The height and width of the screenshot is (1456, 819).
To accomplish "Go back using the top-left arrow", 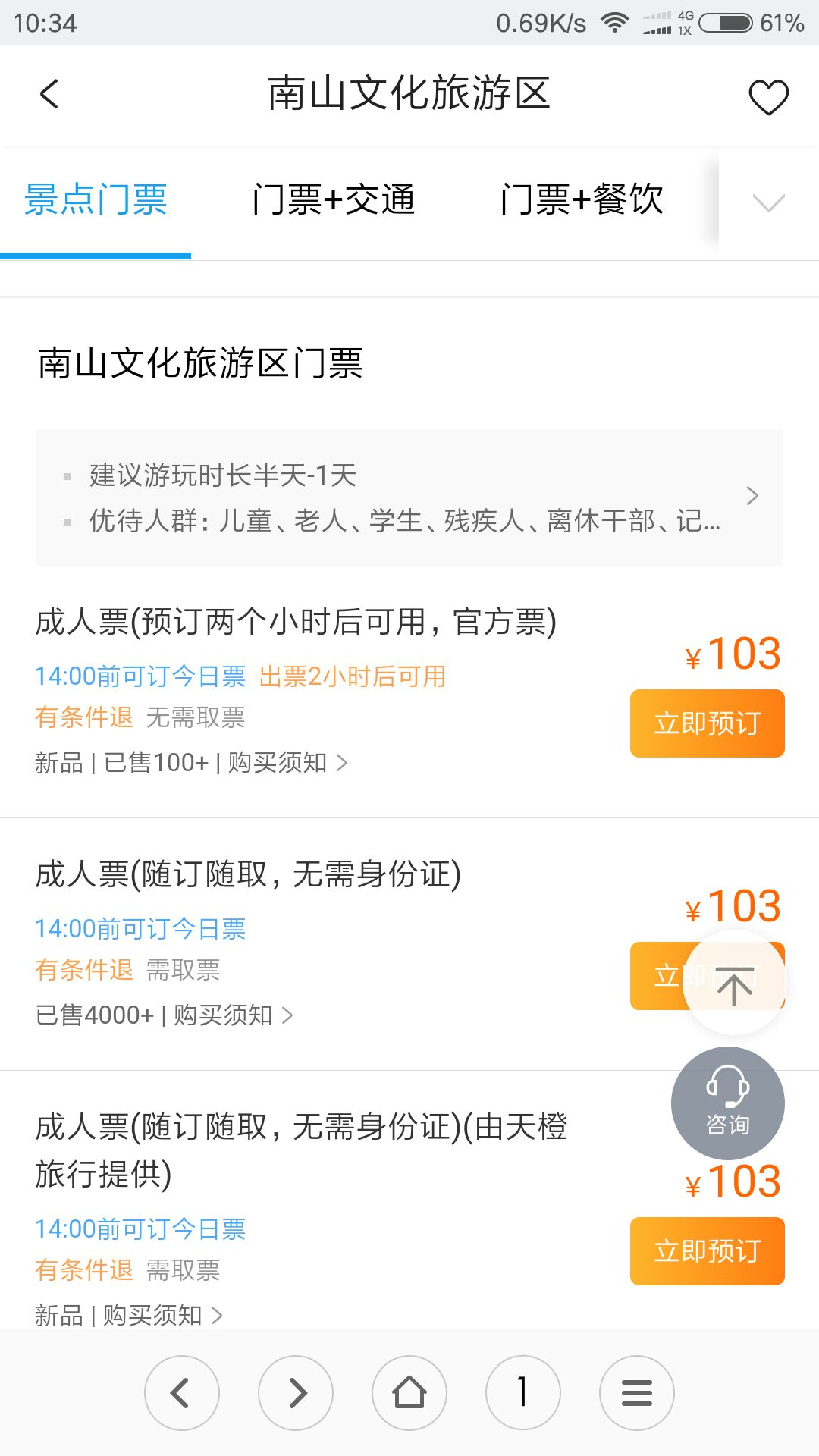I will coord(49,95).
